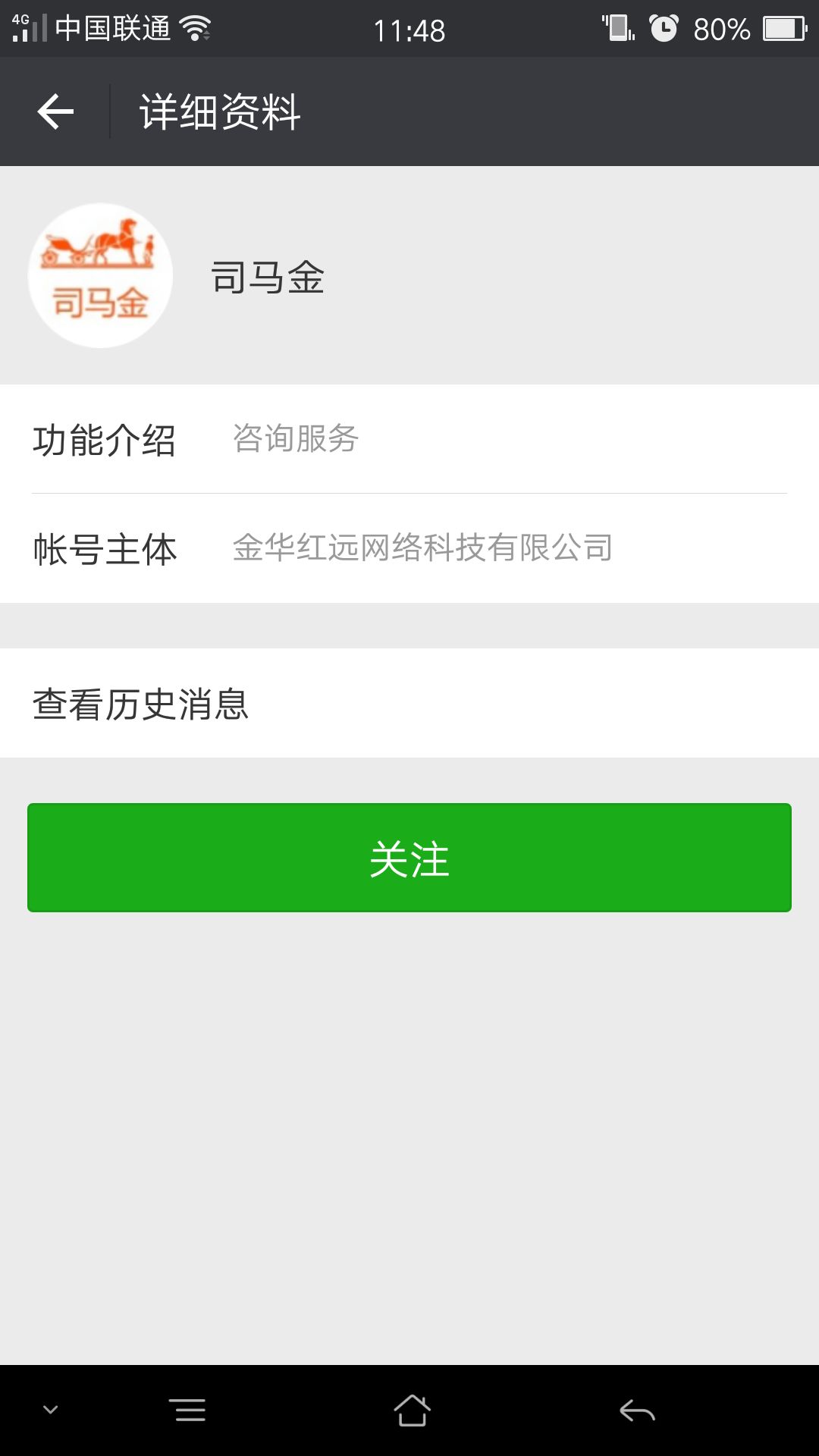This screenshot has width=819, height=1456.
Task: Open the 司马金 account avatar image
Action: pos(101,275)
